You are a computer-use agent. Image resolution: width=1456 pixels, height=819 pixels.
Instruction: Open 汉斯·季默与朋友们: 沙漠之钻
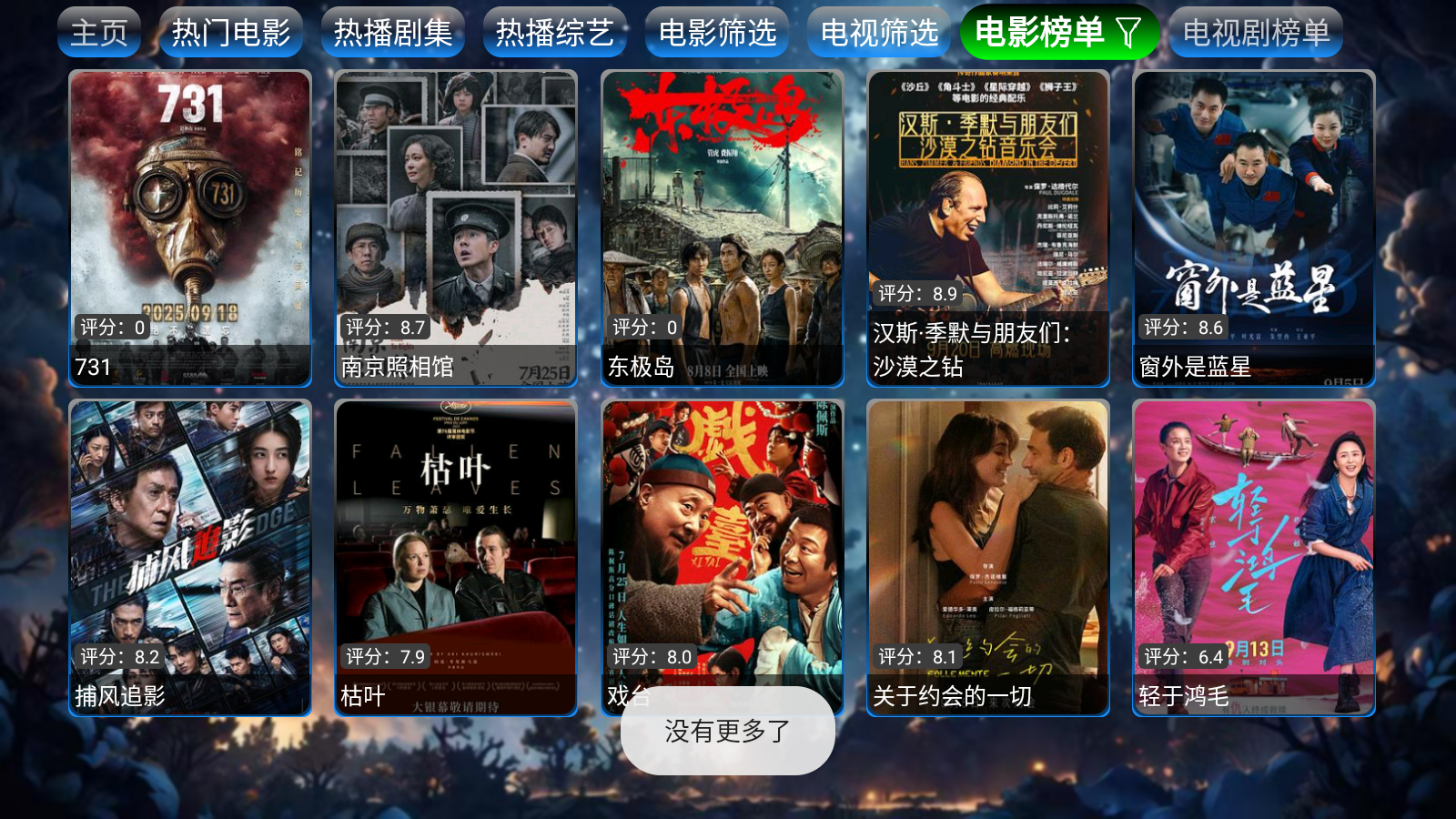tap(988, 227)
